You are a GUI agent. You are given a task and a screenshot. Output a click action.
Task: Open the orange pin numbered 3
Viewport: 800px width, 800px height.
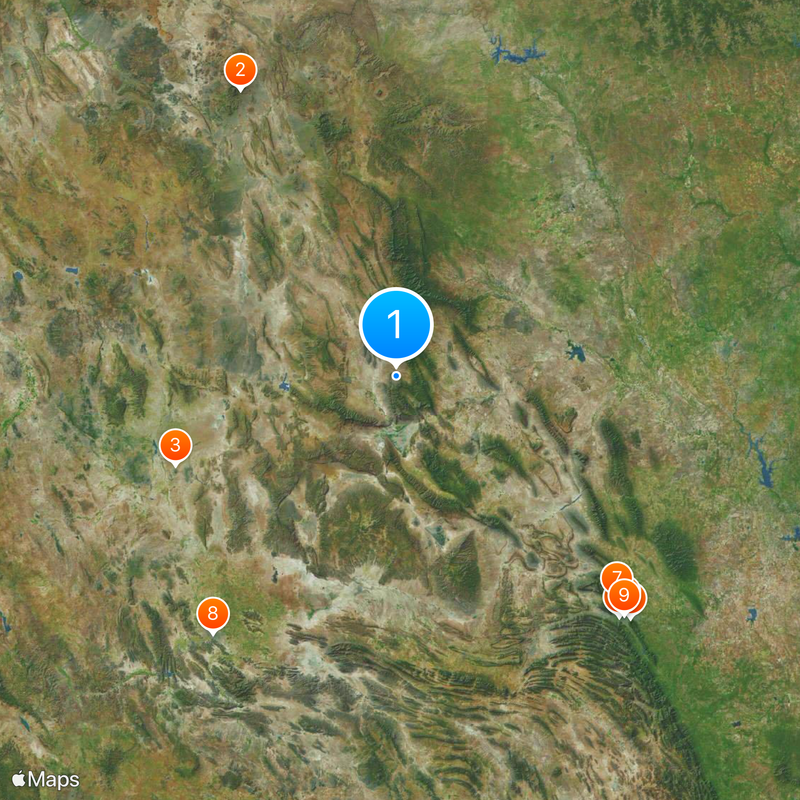(175, 445)
